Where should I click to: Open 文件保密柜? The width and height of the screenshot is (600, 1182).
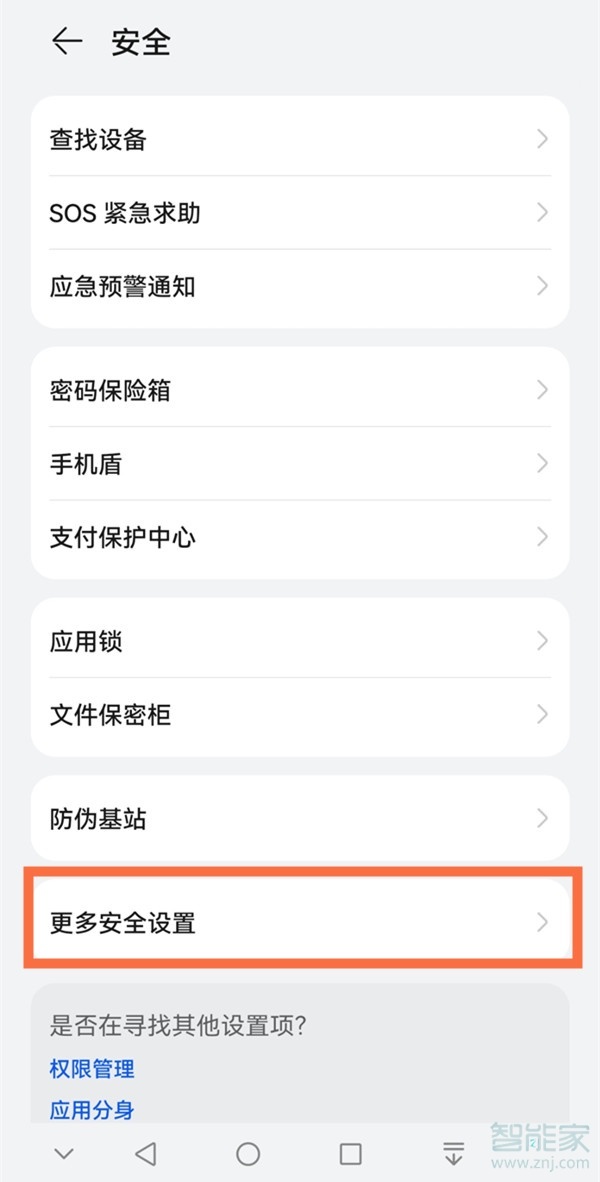tap(300, 715)
